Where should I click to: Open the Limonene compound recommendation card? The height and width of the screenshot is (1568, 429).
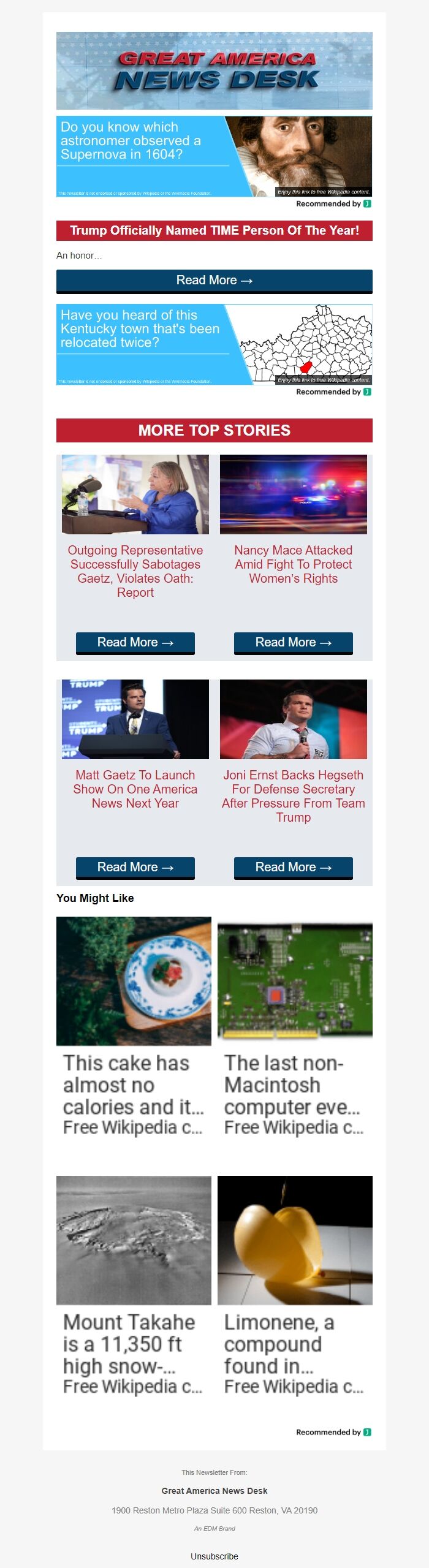point(295,1287)
